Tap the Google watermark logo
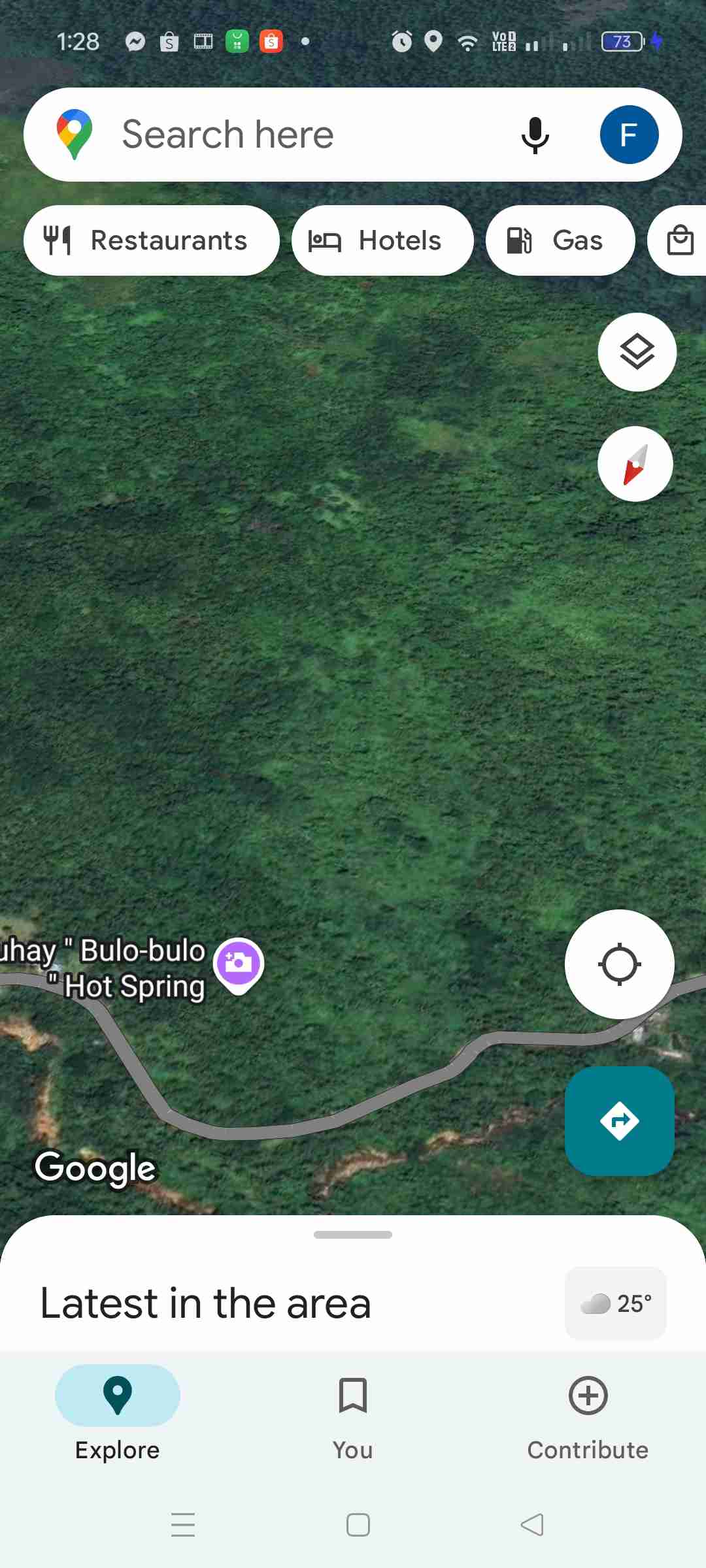 95,1168
